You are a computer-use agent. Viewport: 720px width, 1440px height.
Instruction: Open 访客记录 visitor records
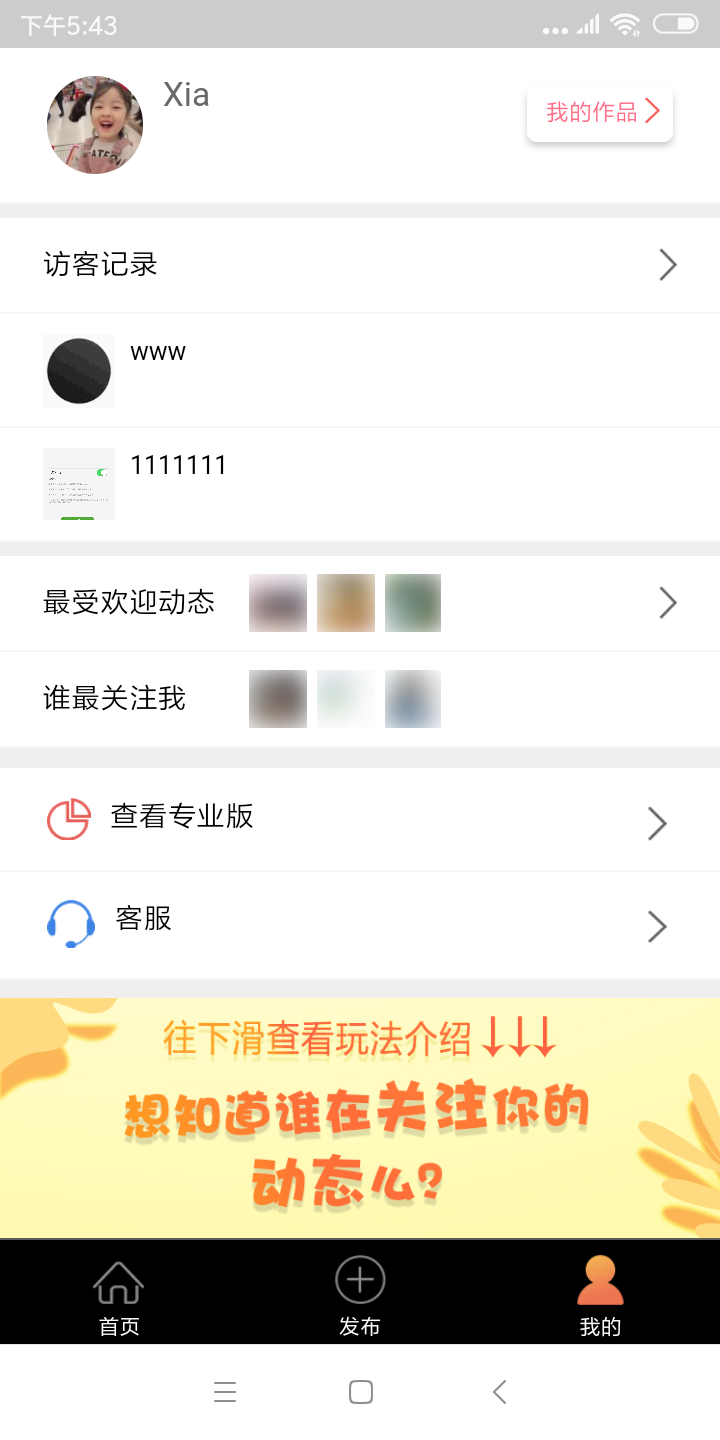pyautogui.click(x=360, y=265)
